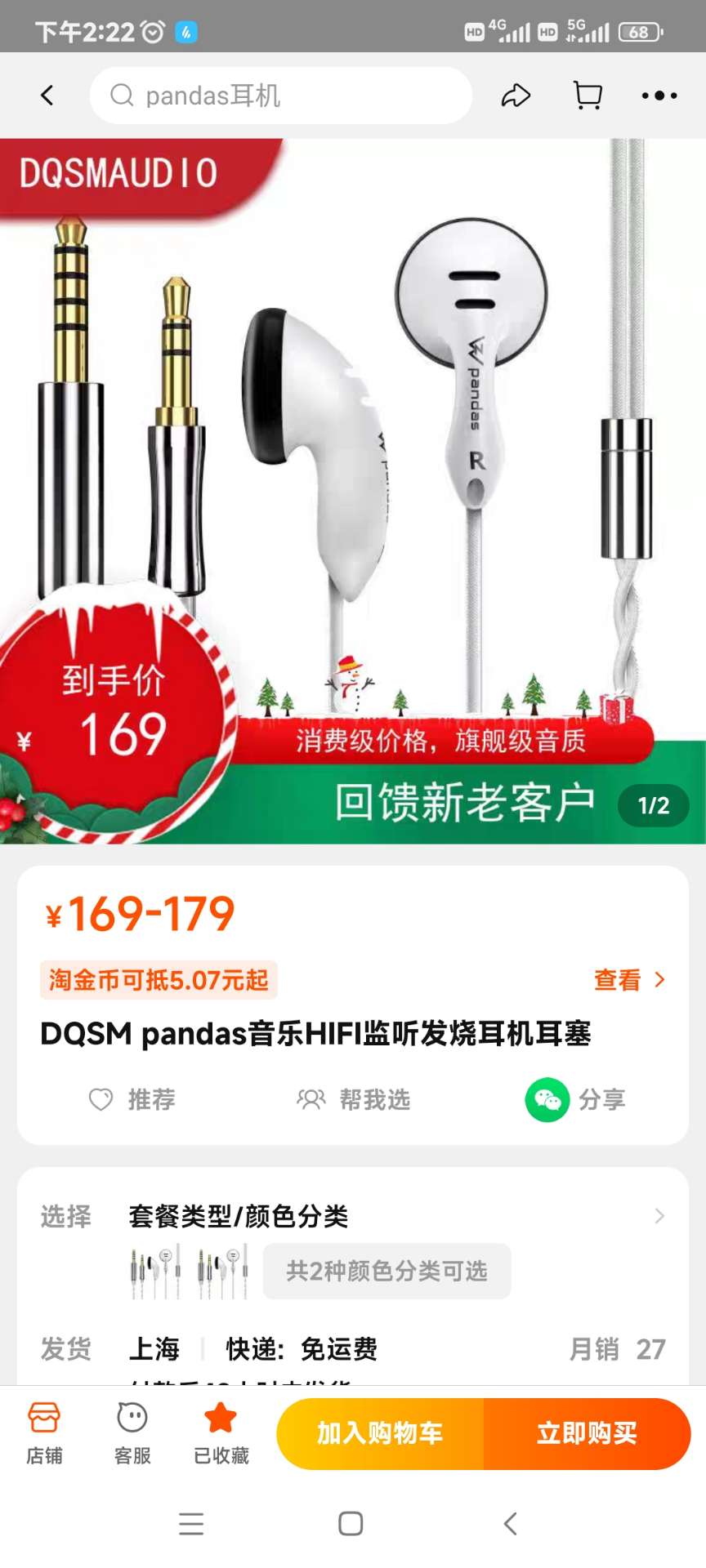706x1568 pixels.
Task: Tap 推荐 to recommend this item
Action: click(132, 1099)
